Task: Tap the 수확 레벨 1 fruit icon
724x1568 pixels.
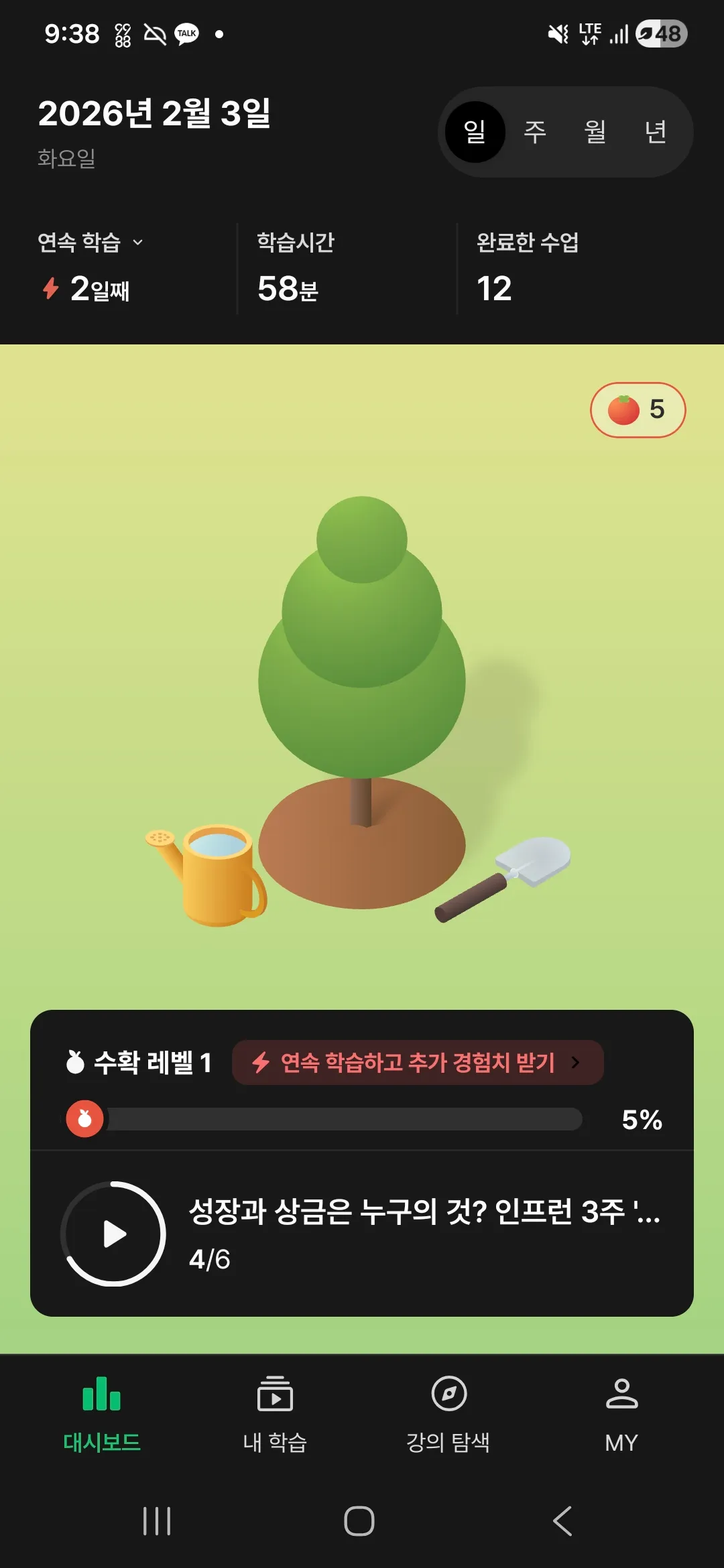Action: coord(77,1061)
